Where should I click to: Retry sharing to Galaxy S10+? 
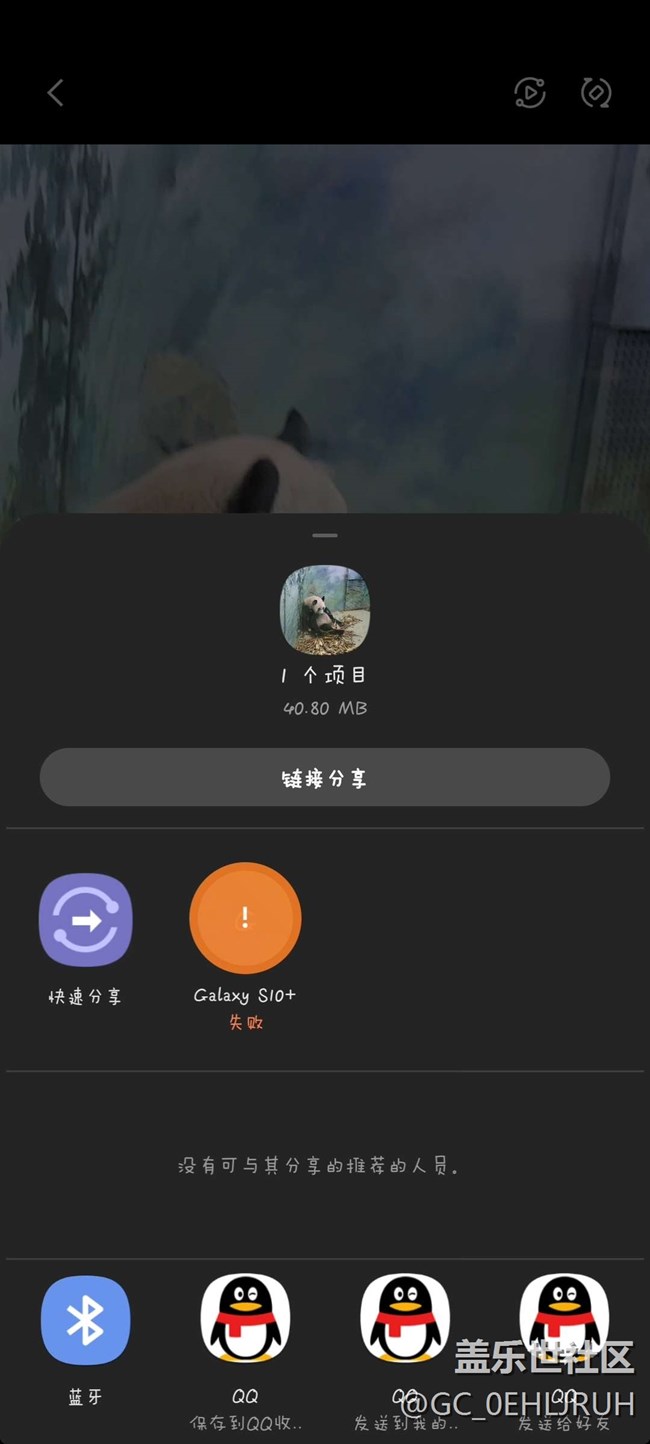[x=245, y=918]
